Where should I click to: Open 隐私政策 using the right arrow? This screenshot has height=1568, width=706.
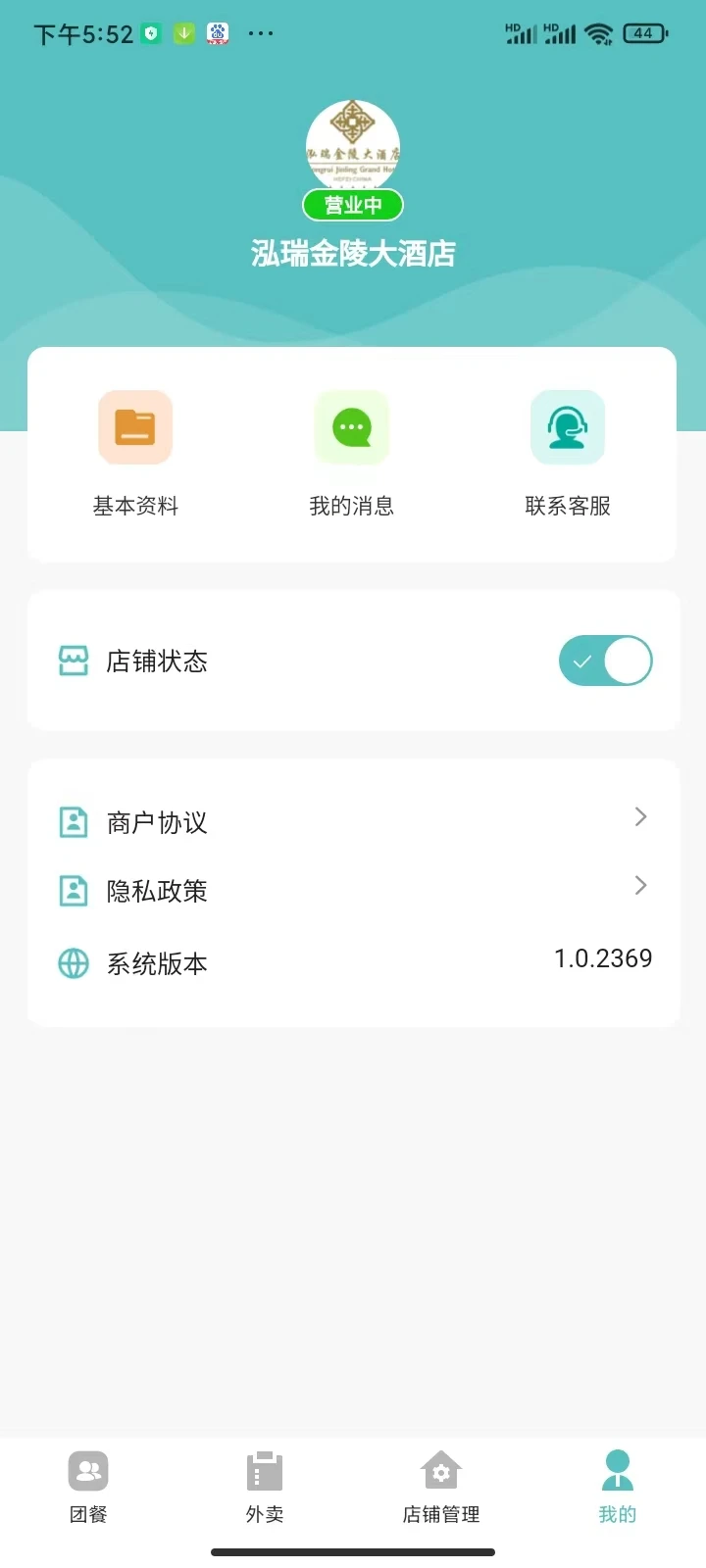[639, 885]
